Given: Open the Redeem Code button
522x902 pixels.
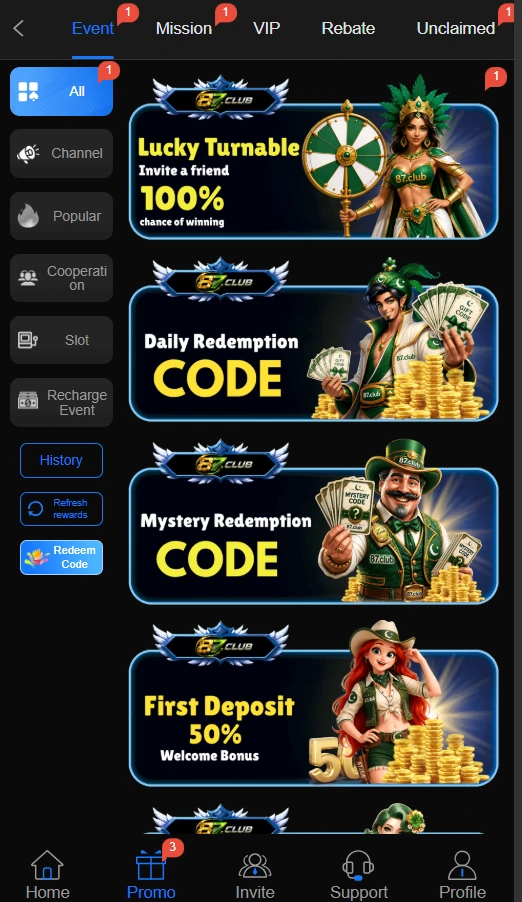Looking at the screenshot, I should coord(62,557).
